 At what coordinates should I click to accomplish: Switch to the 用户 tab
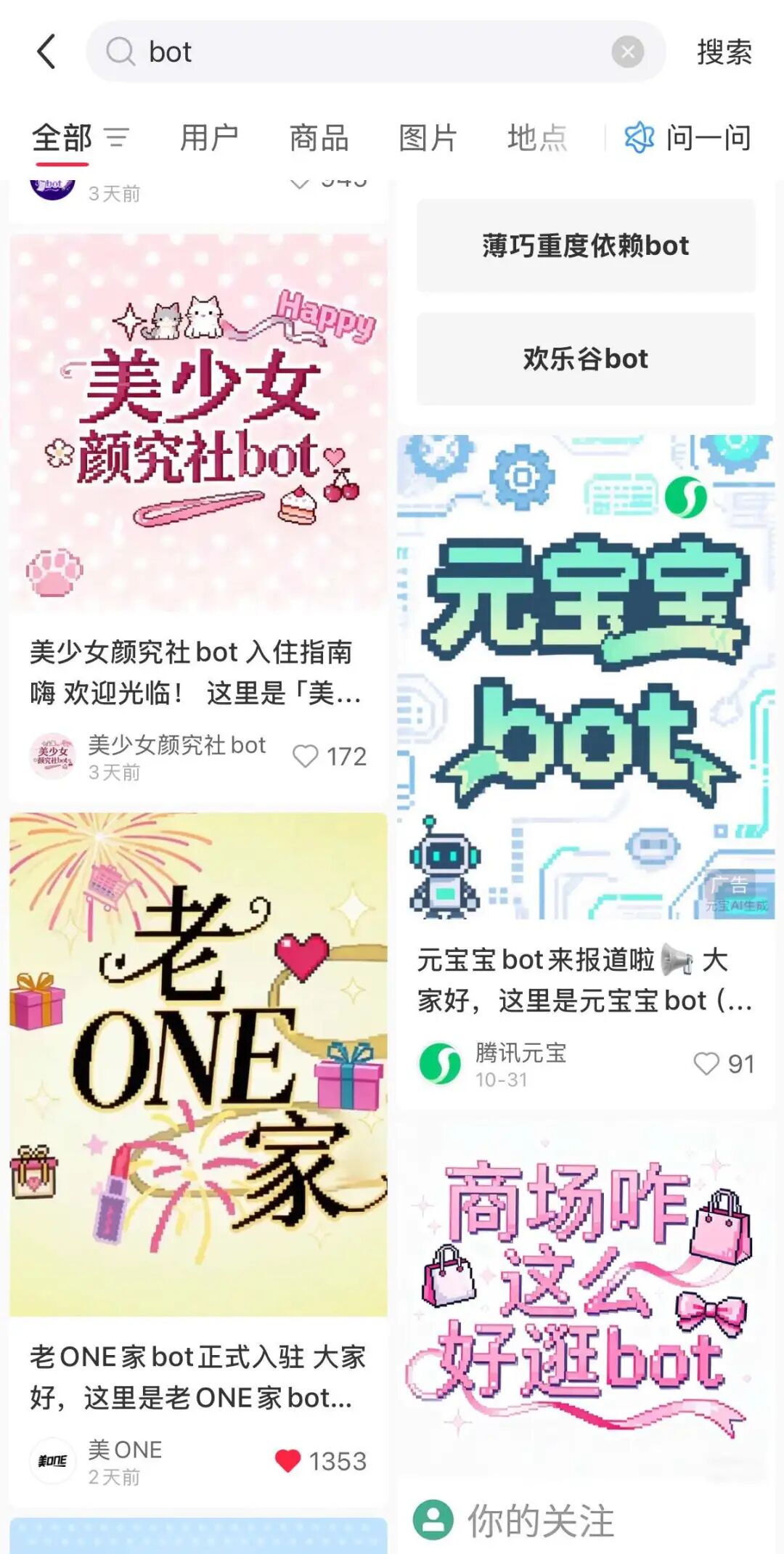tap(210, 138)
